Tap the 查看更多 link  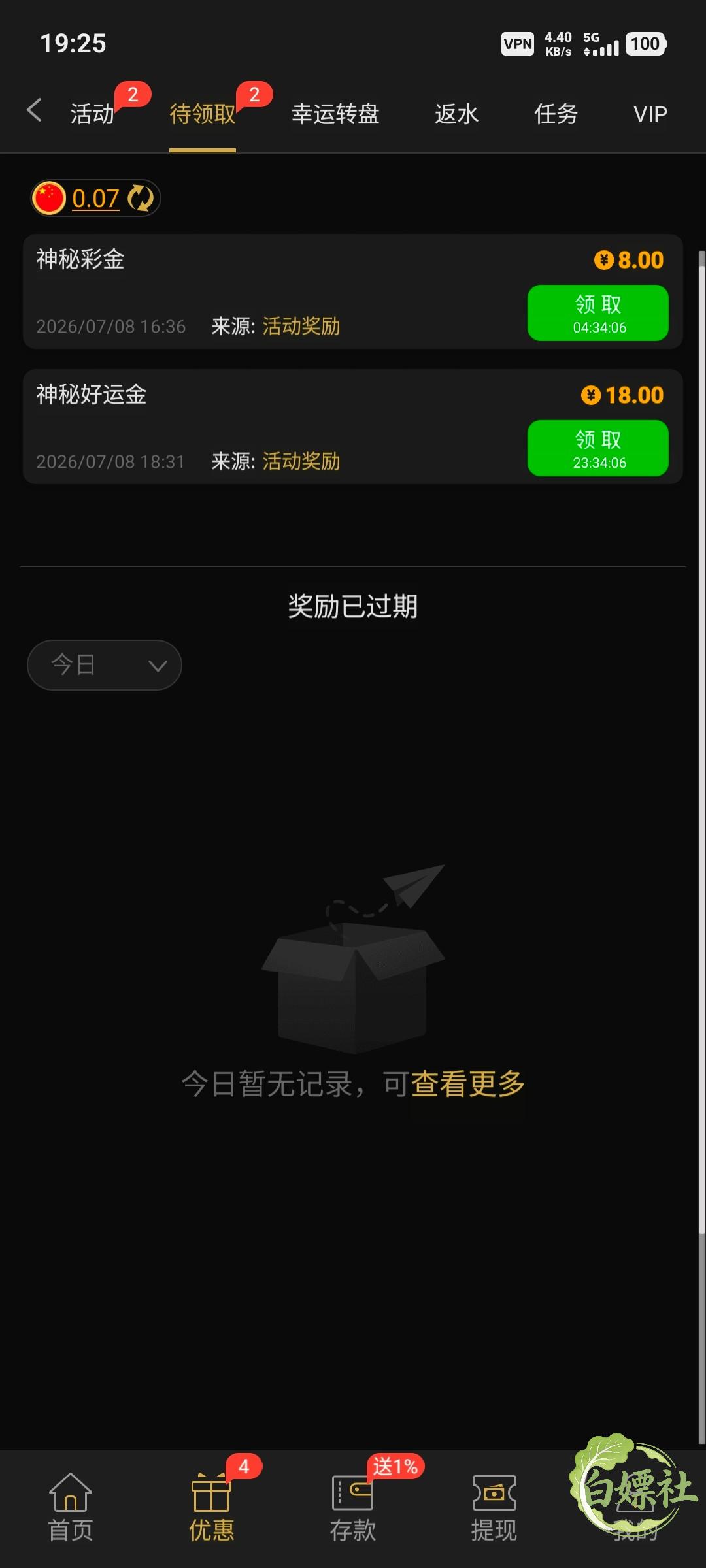(x=468, y=1084)
